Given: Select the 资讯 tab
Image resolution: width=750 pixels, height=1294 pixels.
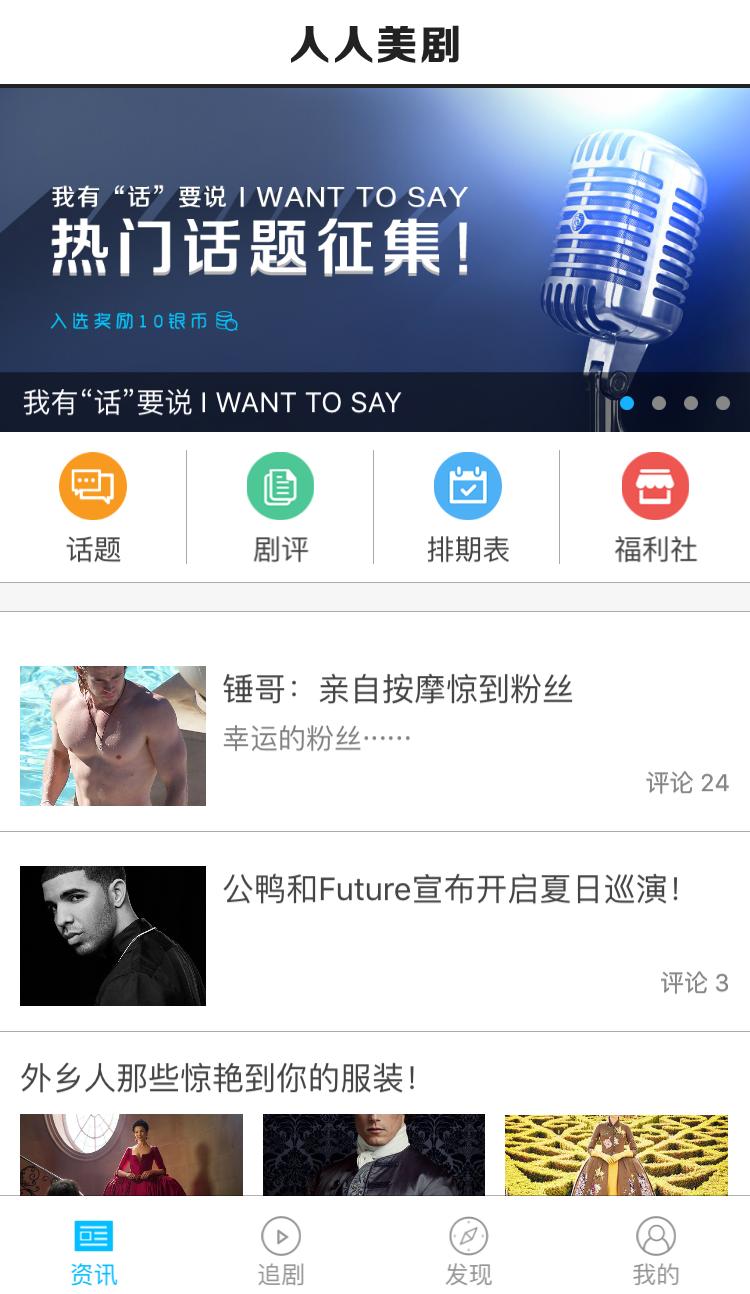Looking at the screenshot, I should [x=93, y=1252].
